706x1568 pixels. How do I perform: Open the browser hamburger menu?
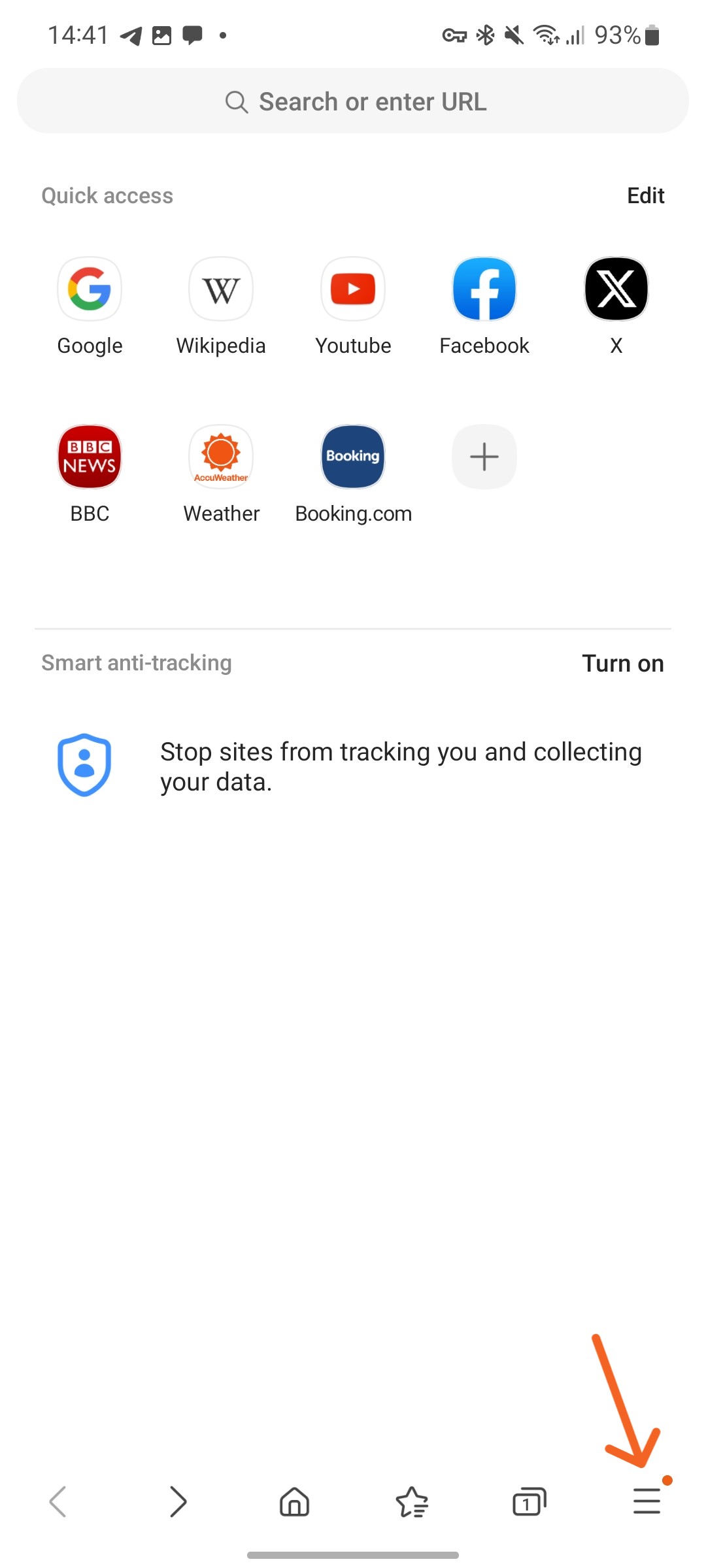(x=647, y=1501)
